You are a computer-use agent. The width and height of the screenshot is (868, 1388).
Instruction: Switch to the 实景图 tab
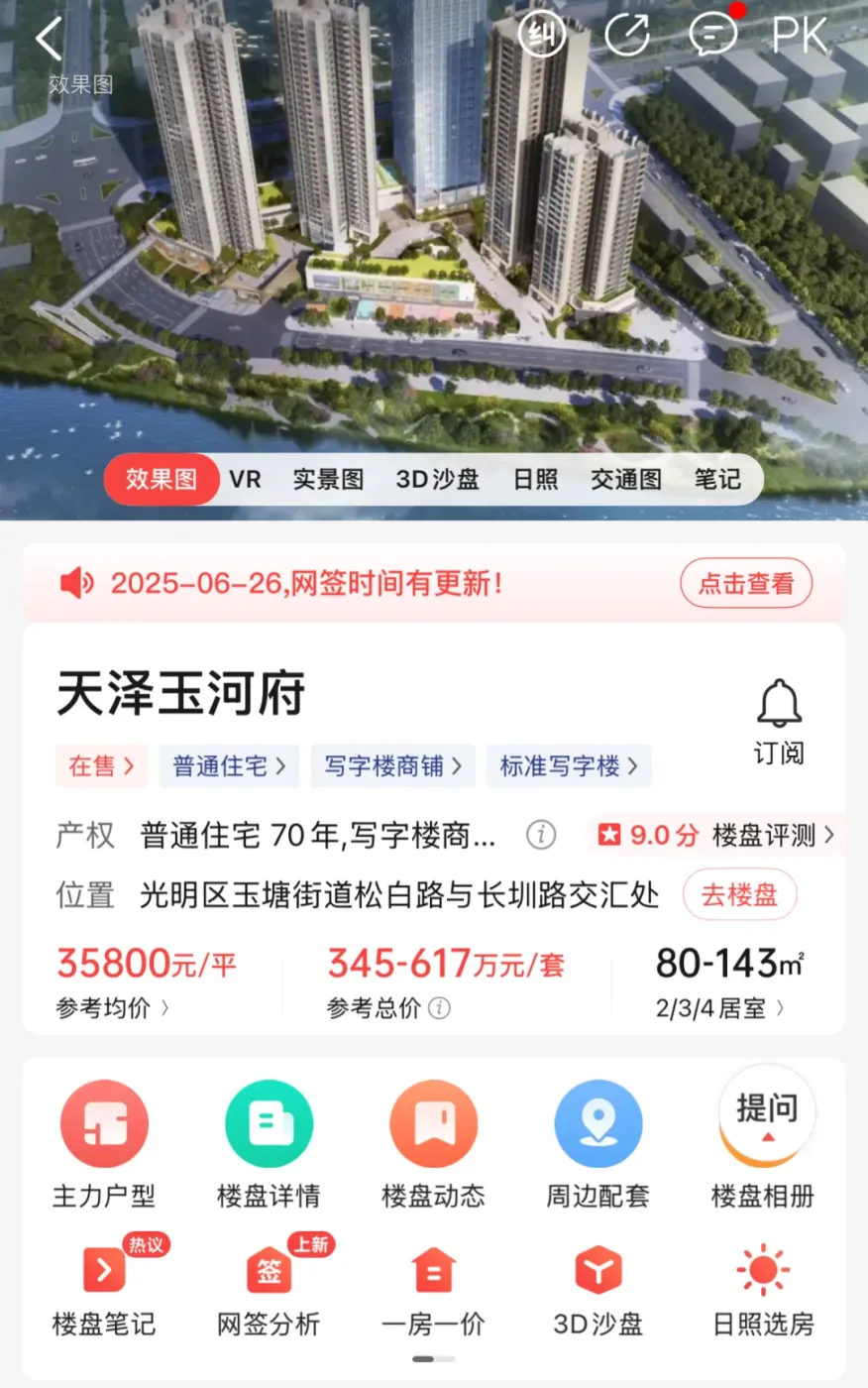(328, 480)
